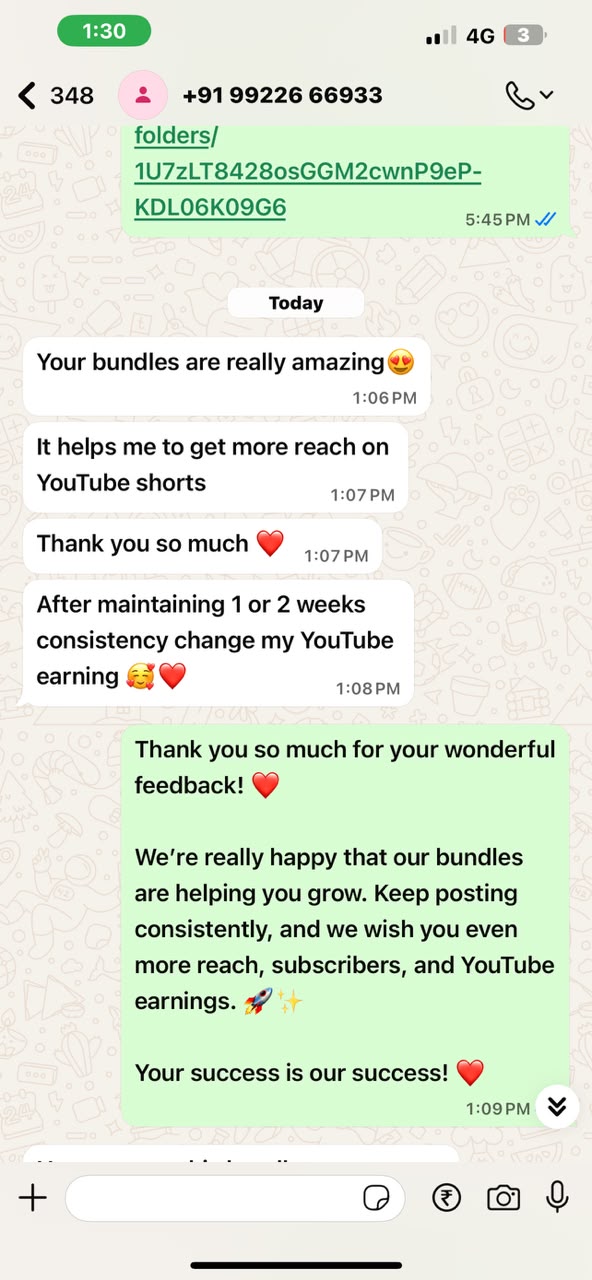Open the rupee payment option

coord(446,1197)
